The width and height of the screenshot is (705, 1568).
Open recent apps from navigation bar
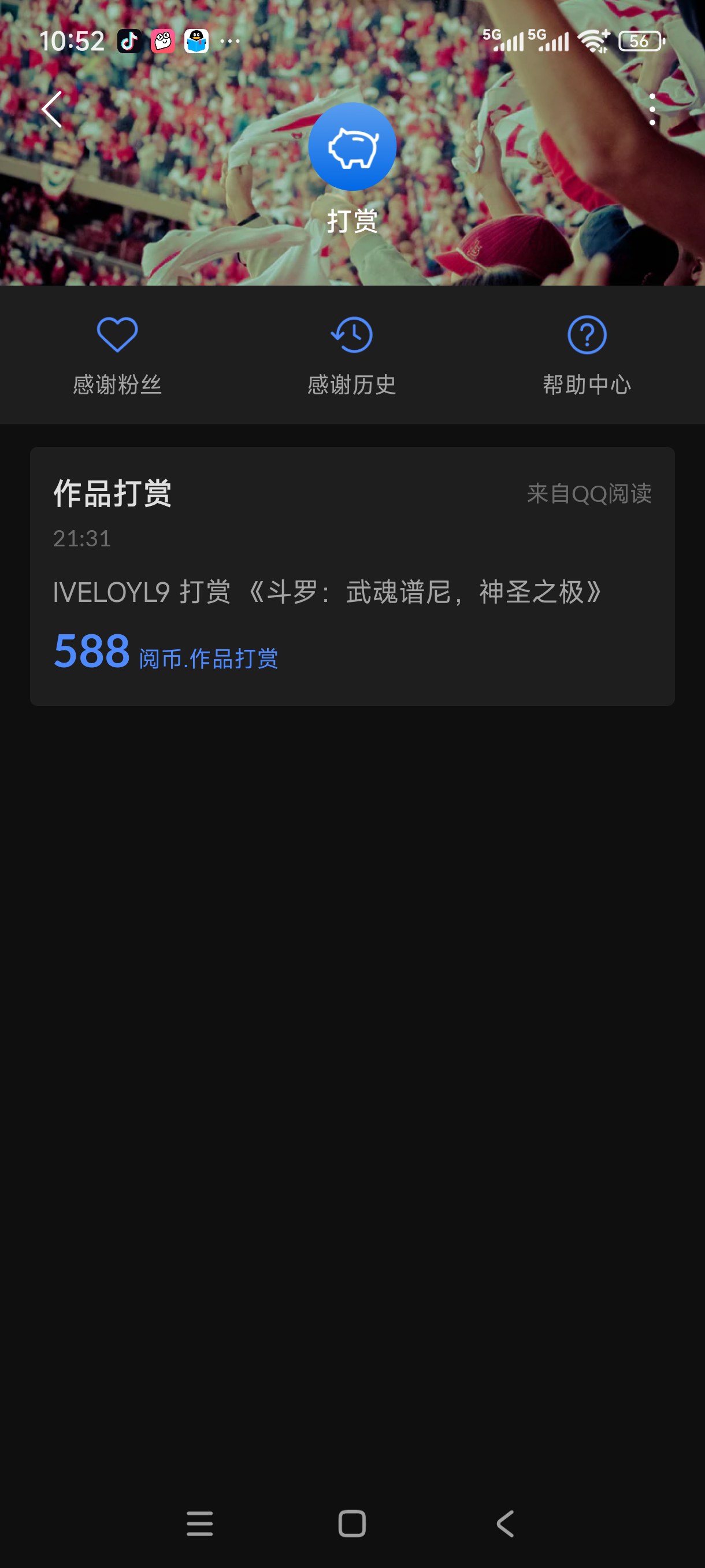pyautogui.click(x=199, y=1523)
